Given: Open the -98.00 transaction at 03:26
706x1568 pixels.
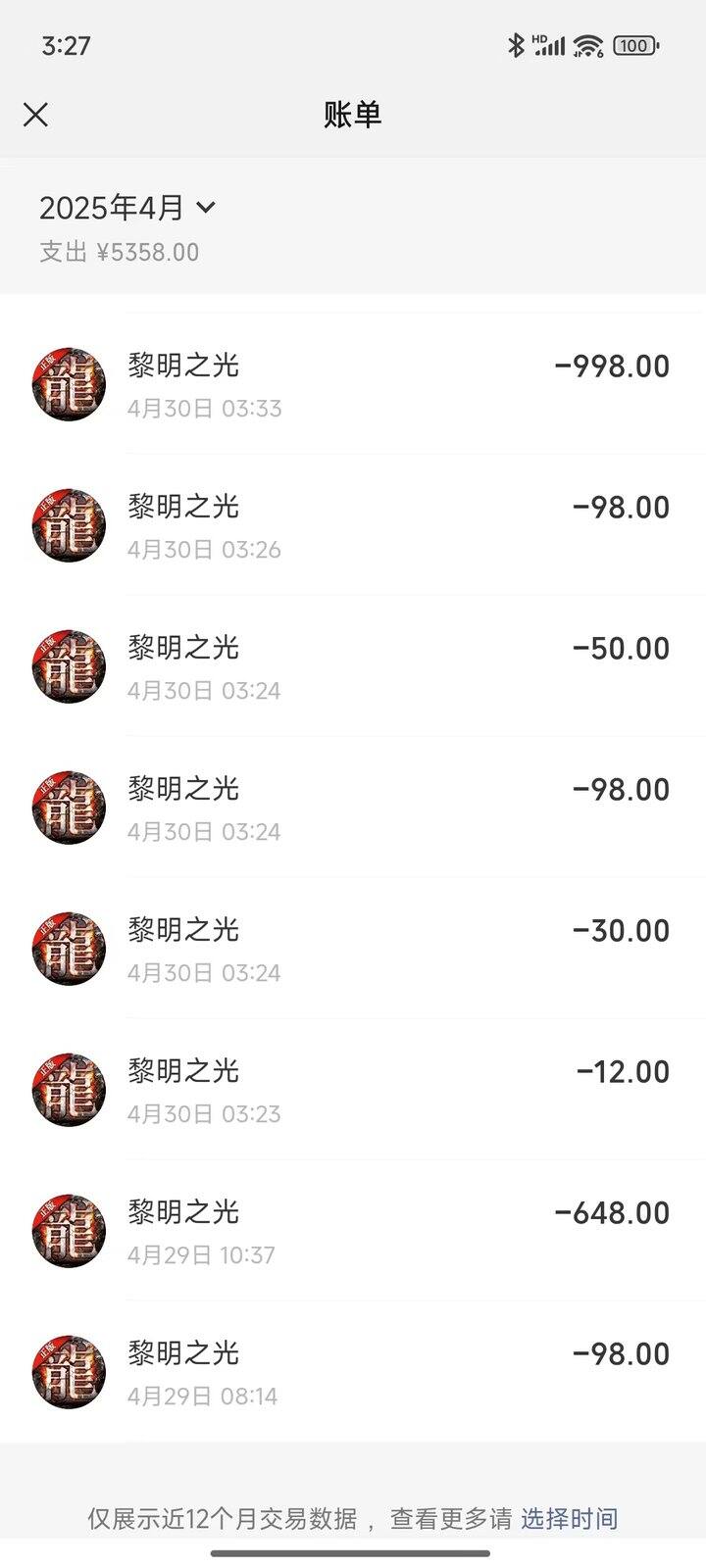Looking at the screenshot, I should click(x=353, y=525).
